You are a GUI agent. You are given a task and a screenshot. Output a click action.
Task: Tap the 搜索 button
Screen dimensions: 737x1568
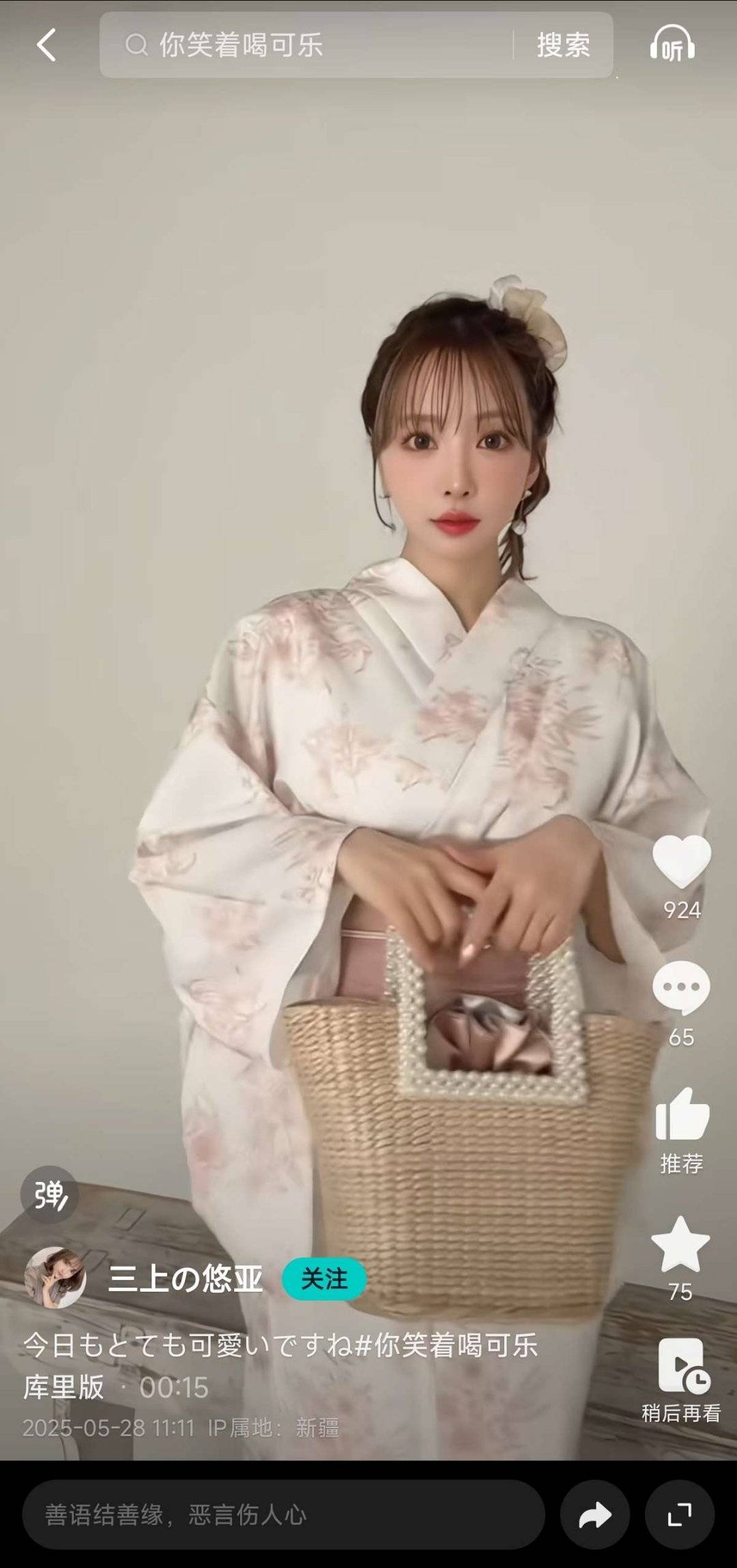tap(563, 46)
